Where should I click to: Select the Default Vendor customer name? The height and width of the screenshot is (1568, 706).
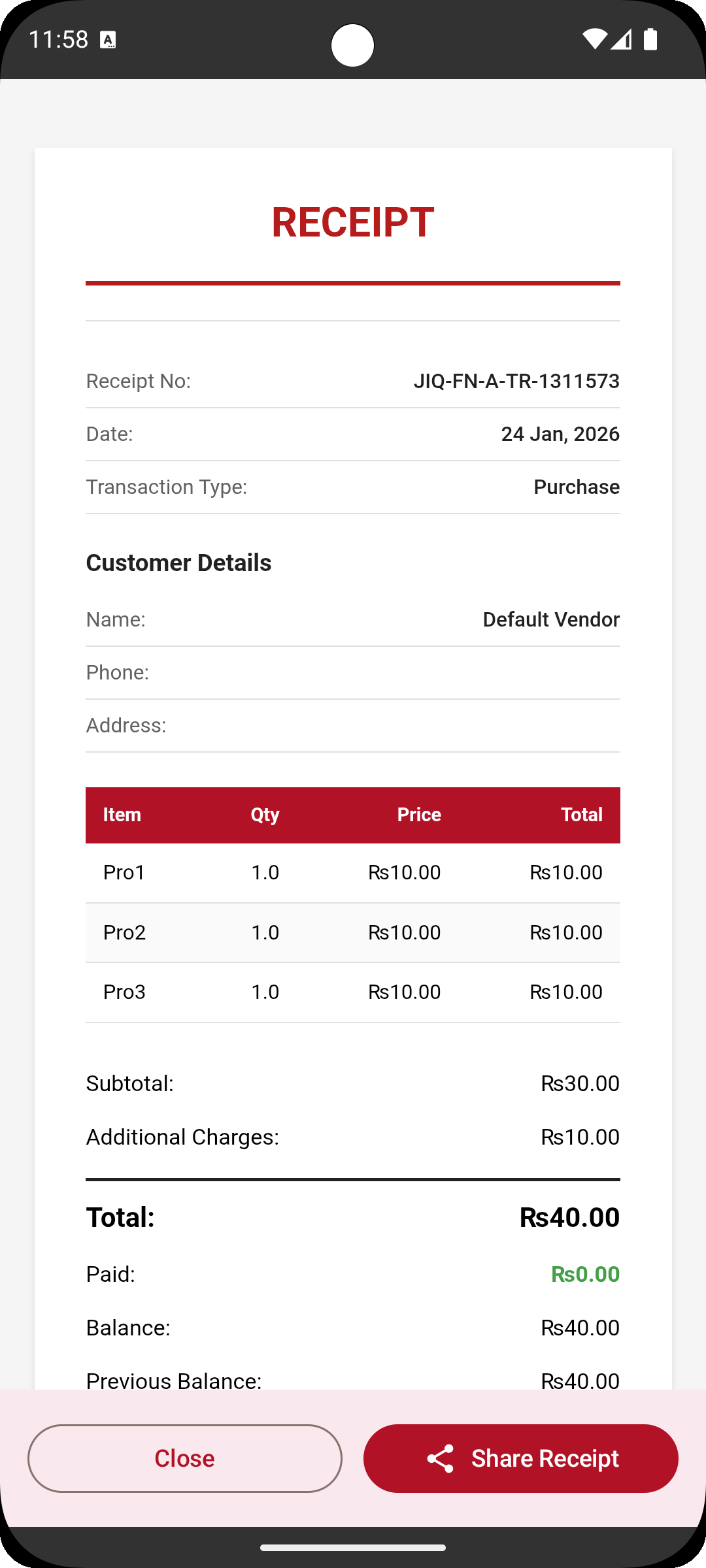point(550,619)
